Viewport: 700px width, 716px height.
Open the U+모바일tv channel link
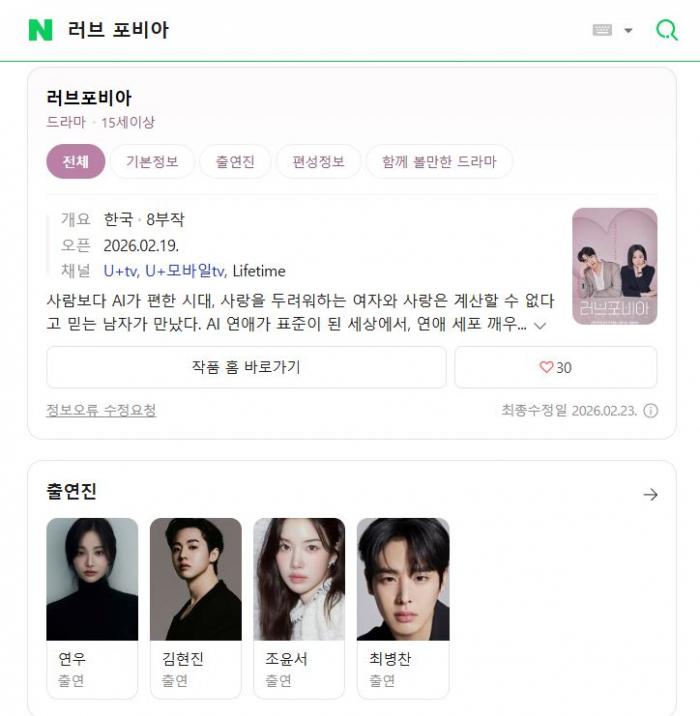coord(185,271)
